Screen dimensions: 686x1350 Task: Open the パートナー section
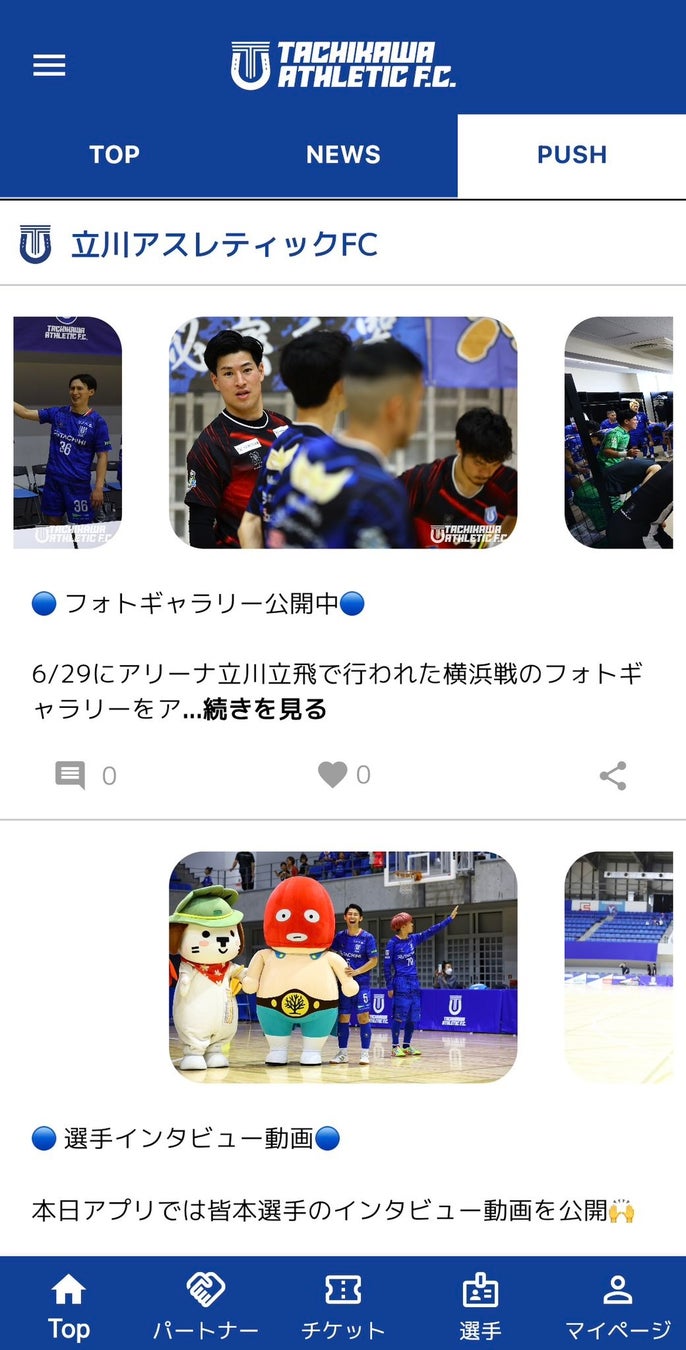pos(206,1306)
